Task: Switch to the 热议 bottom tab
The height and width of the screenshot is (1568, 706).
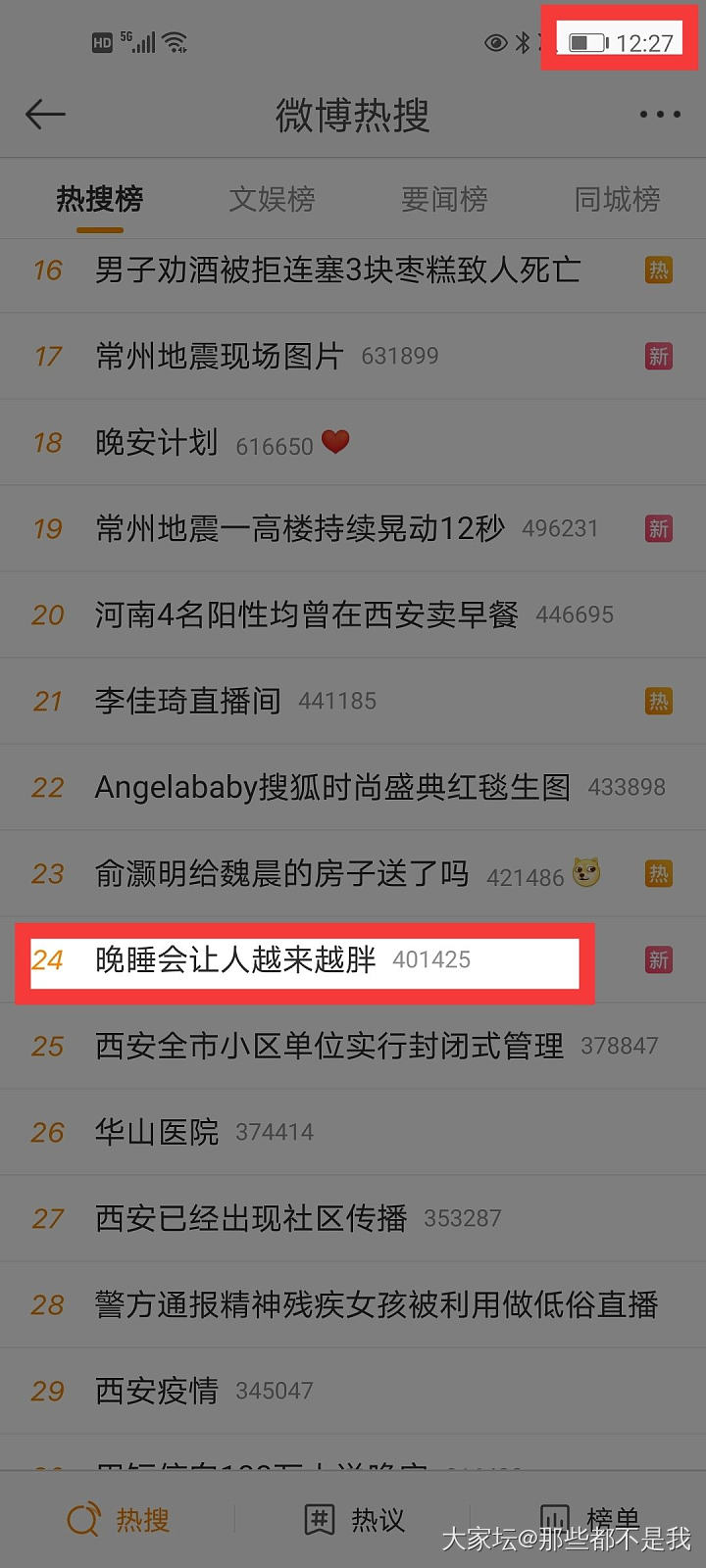Action: [355, 1520]
